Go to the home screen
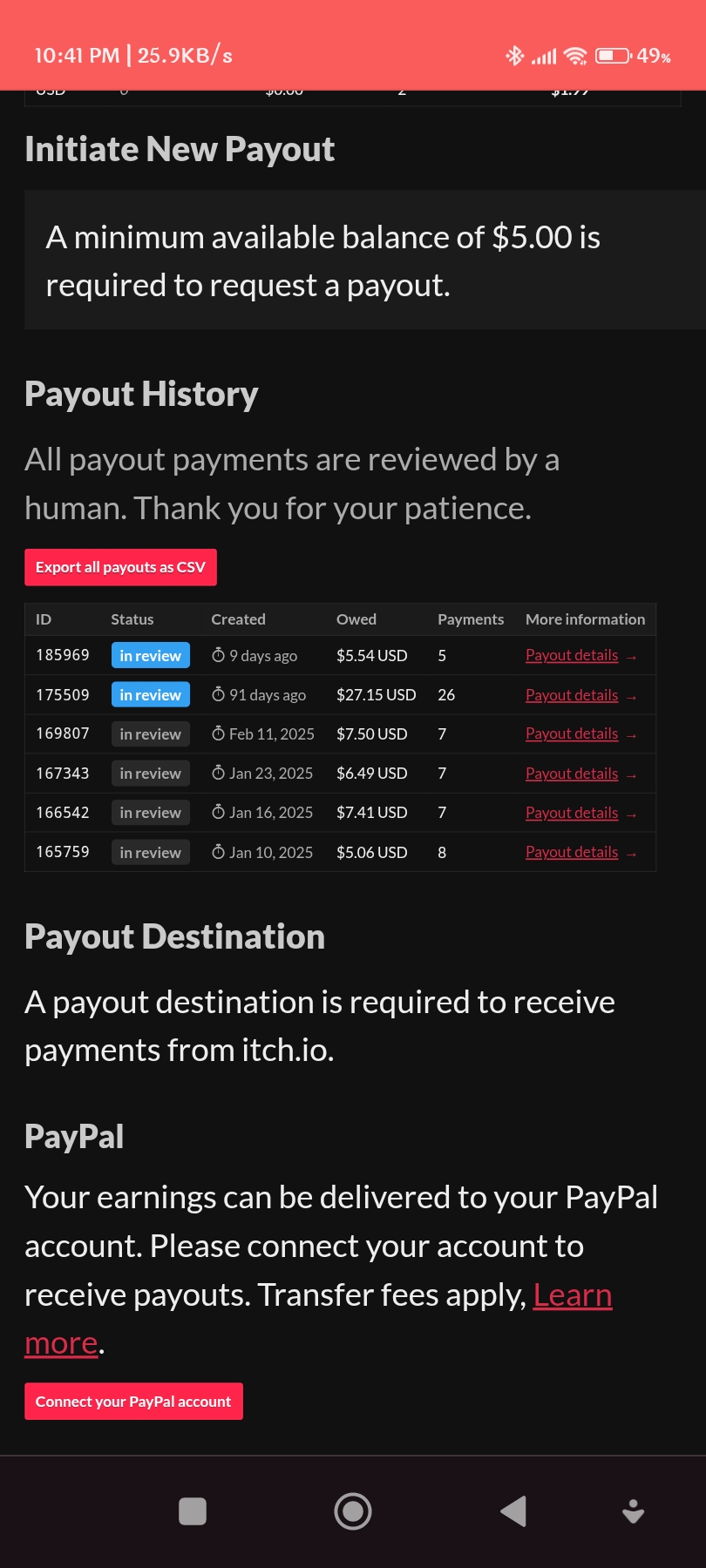Viewport: 706px width, 1568px height. coord(353,1511)
